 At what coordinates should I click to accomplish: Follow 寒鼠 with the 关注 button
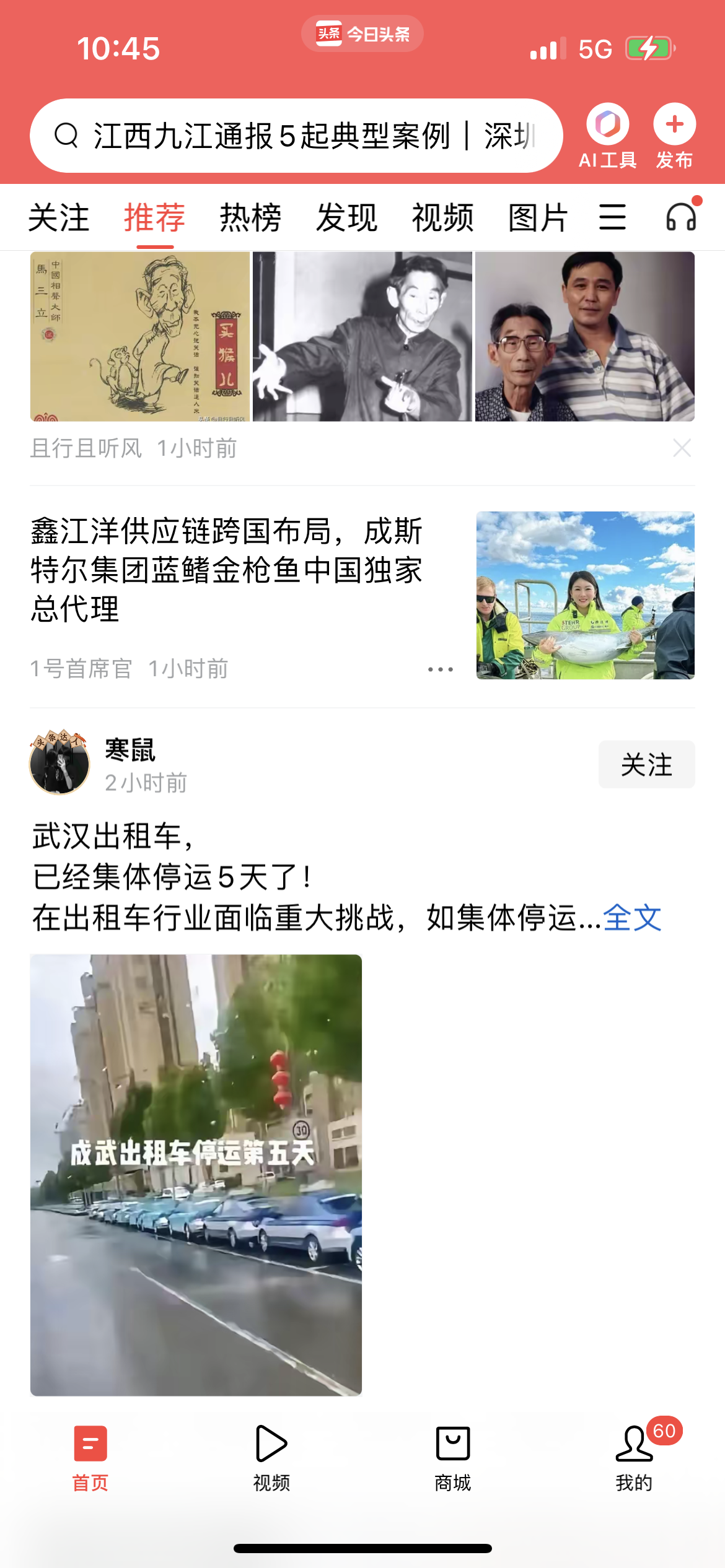(646, 764)
